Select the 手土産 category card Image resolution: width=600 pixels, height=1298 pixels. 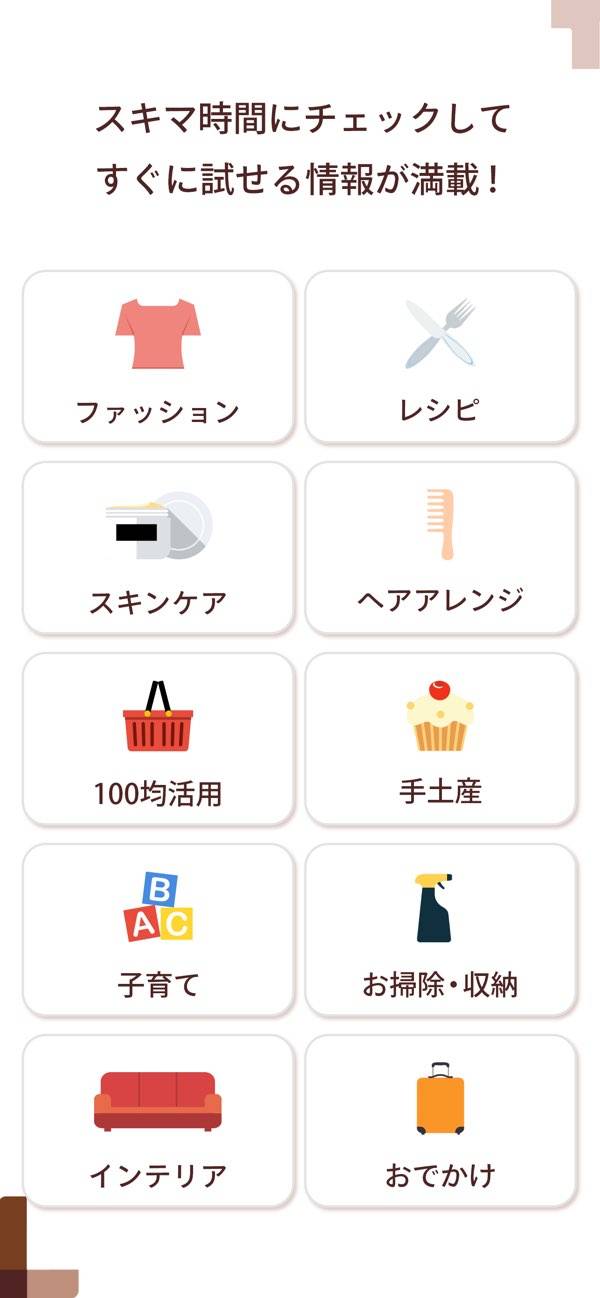pyautogui.click(x=441, y=739)
